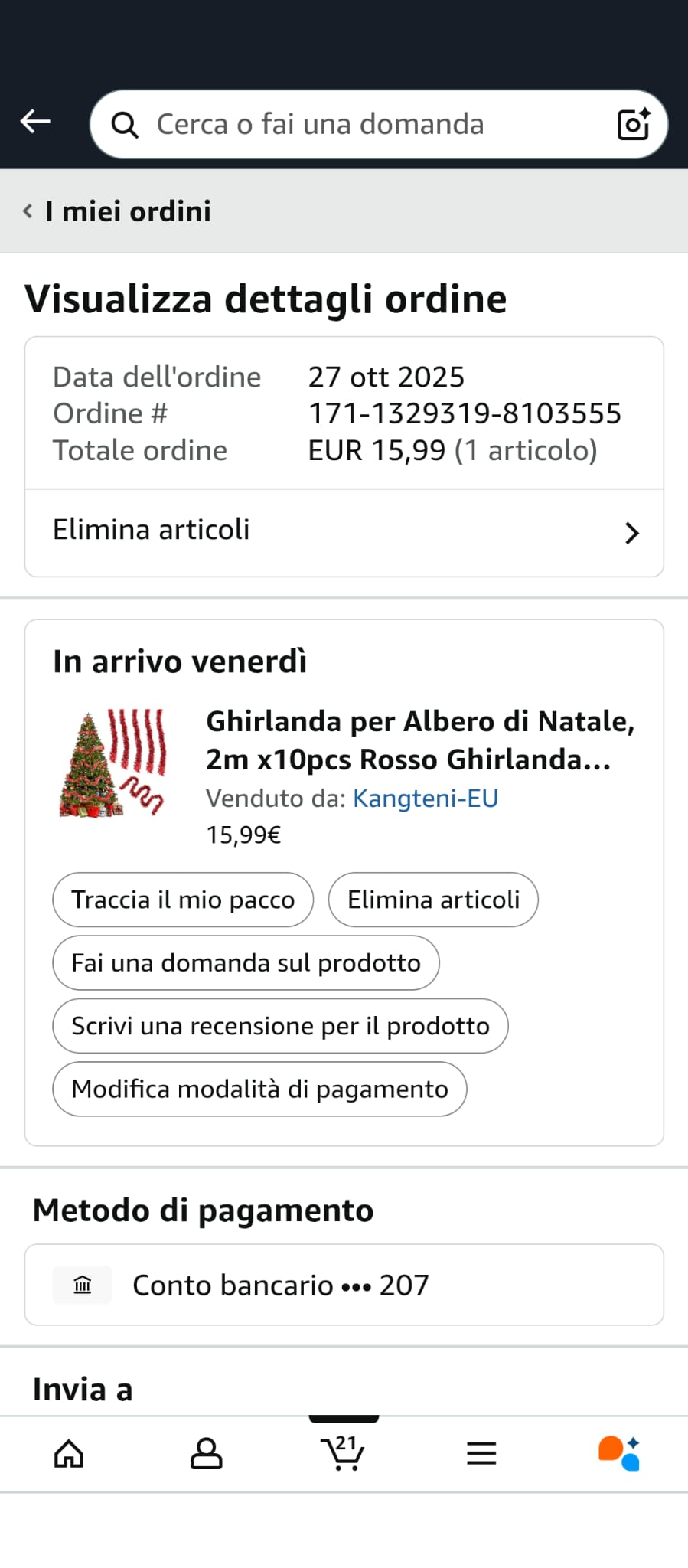Viewport: 688px width, 1568px height.
Task: Tap 'Traccia il mio pacco'
Action: tap(183, 900)
